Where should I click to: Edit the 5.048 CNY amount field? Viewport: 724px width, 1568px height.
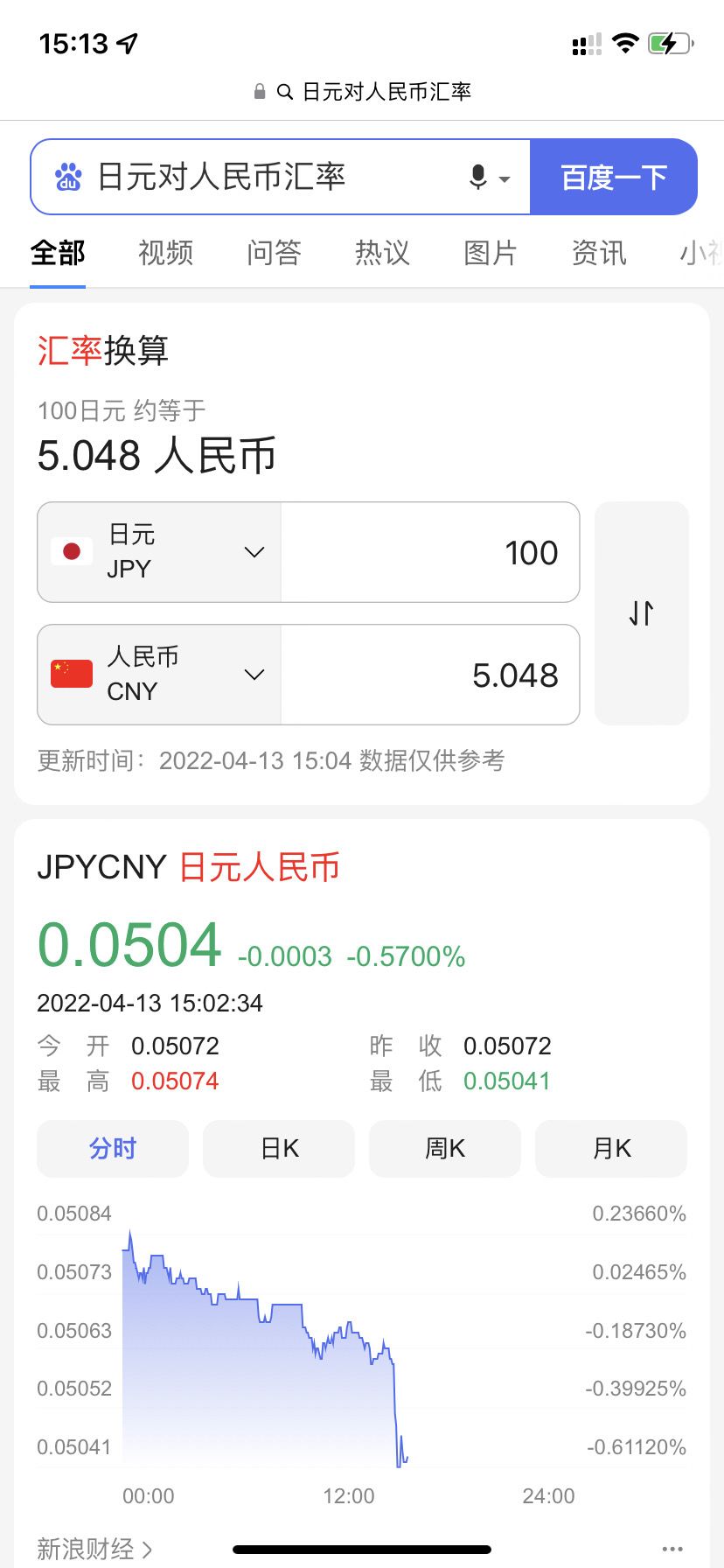[430, 675]
